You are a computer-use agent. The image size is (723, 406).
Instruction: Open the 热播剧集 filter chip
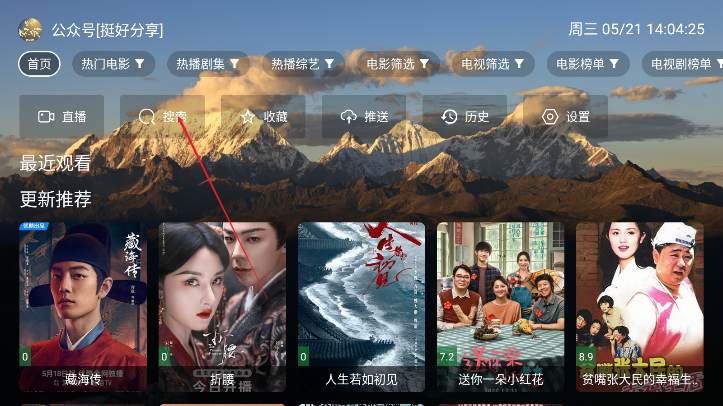(x=207, y=64)
